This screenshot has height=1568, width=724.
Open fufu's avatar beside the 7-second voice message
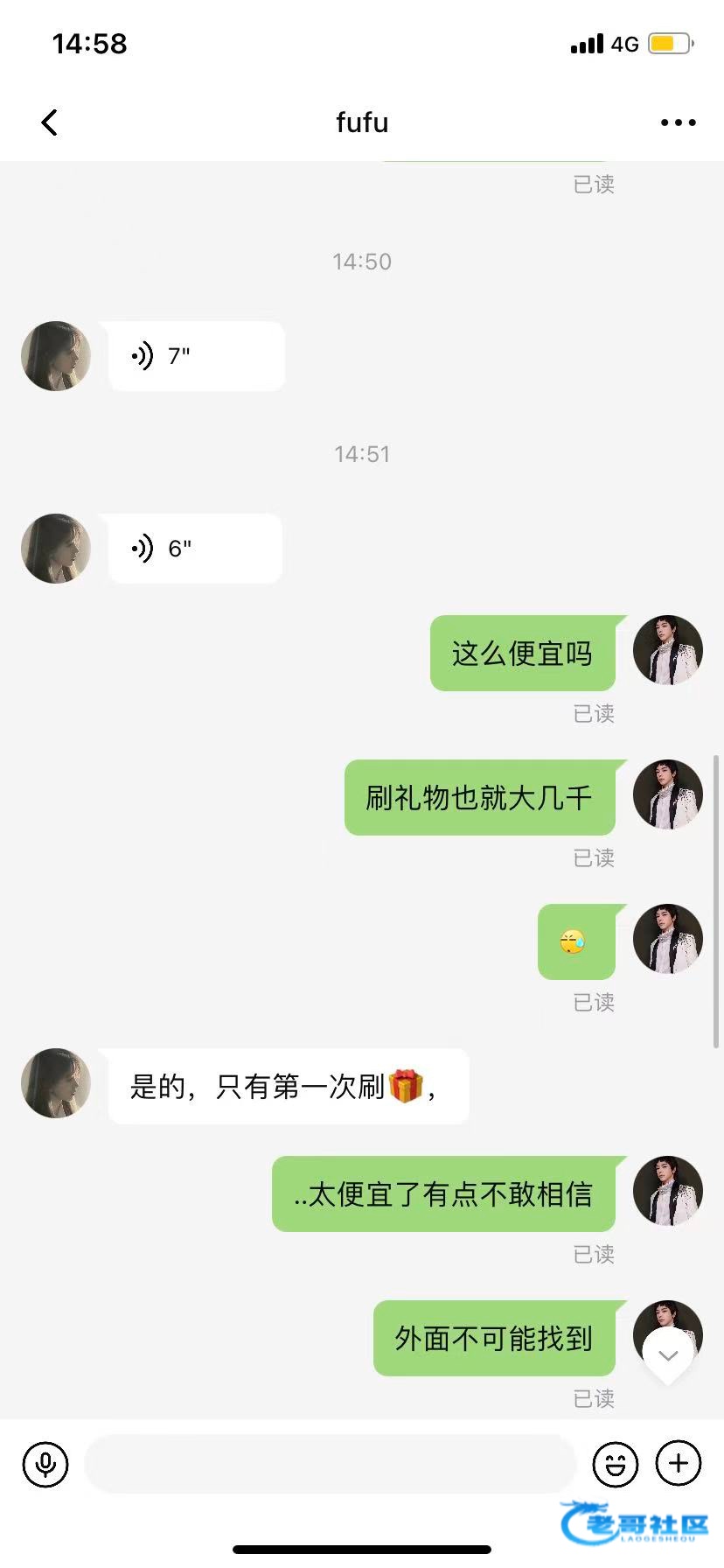[56, 356]
